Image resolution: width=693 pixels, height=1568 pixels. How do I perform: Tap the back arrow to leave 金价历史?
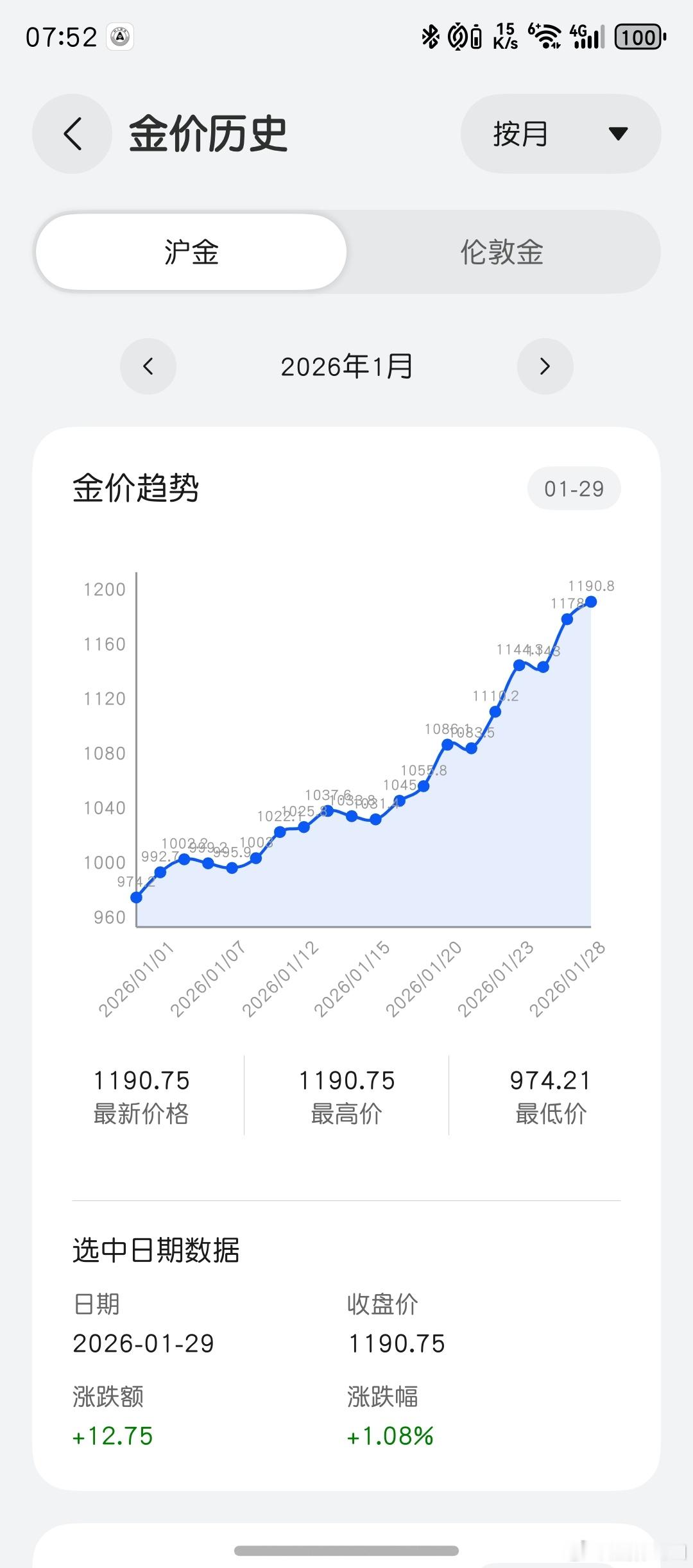72,133
